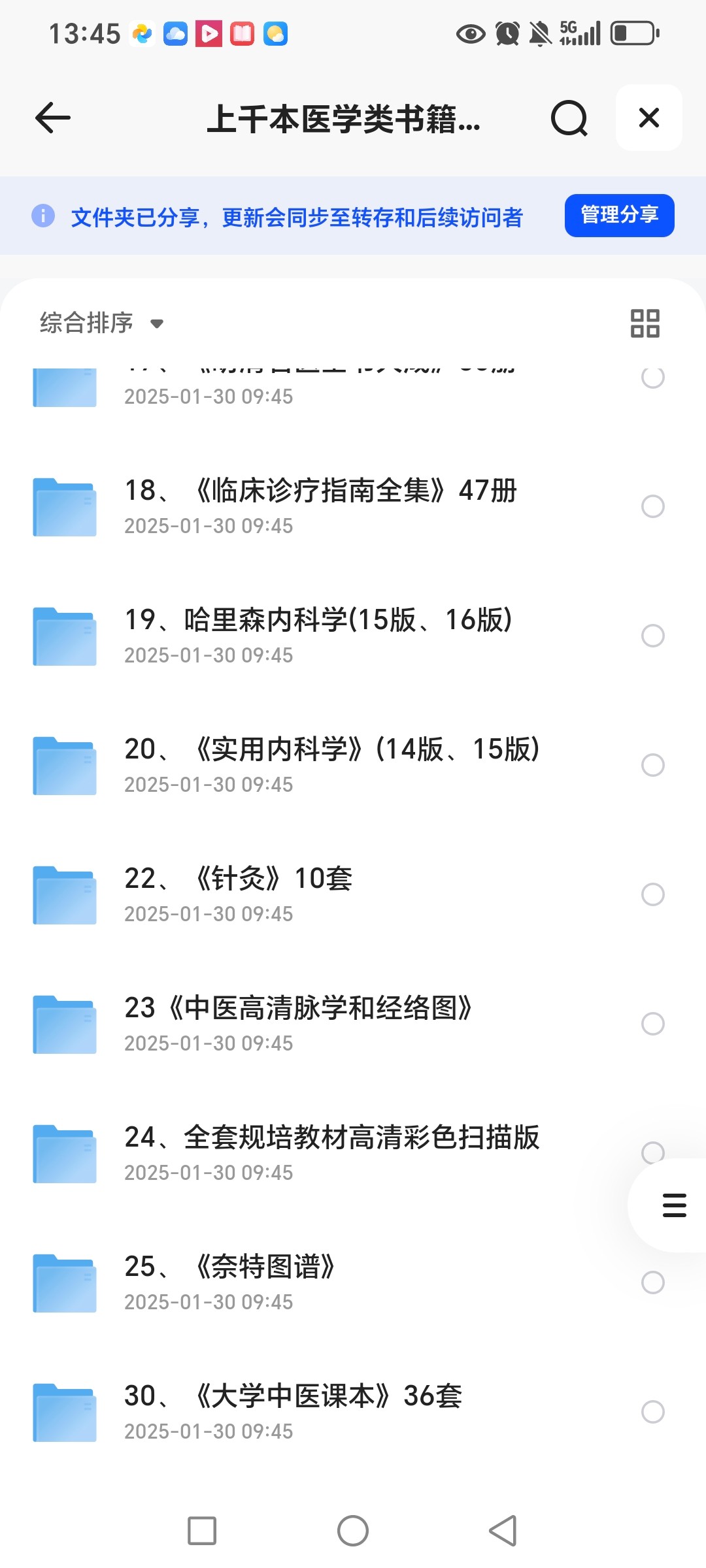Image resolution: width=706 pixels, height=1568 pixels.
Task: Open search in this shared folder
Action: tap(569, 118)
